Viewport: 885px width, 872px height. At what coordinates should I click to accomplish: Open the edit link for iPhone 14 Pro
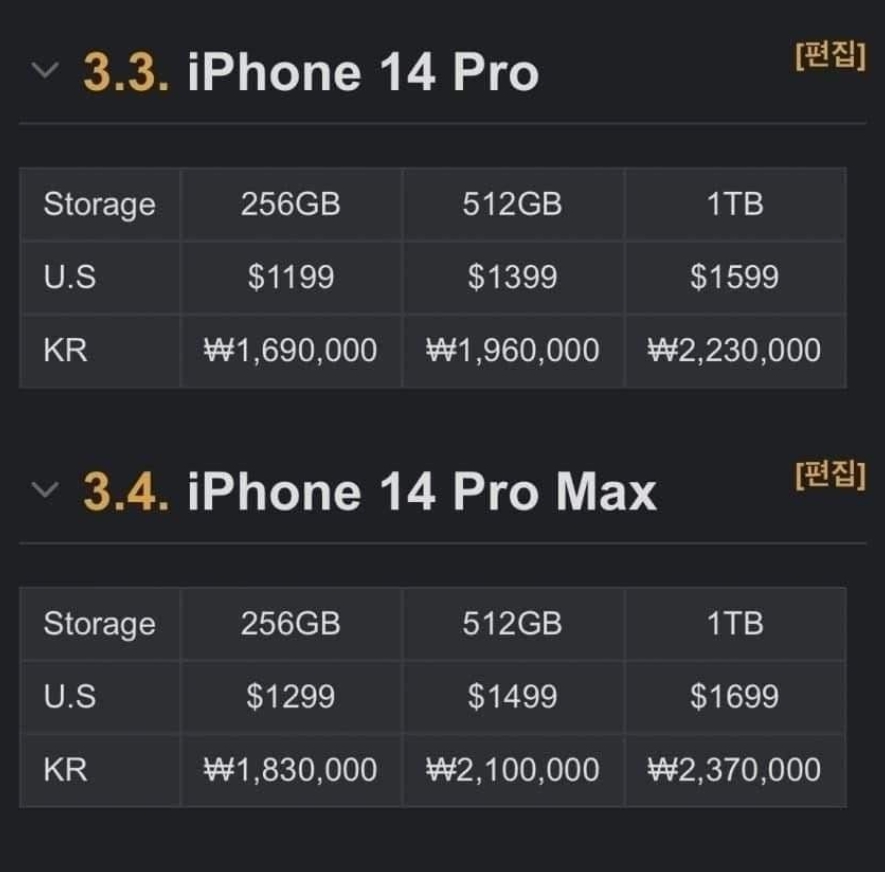pos(830,55)
